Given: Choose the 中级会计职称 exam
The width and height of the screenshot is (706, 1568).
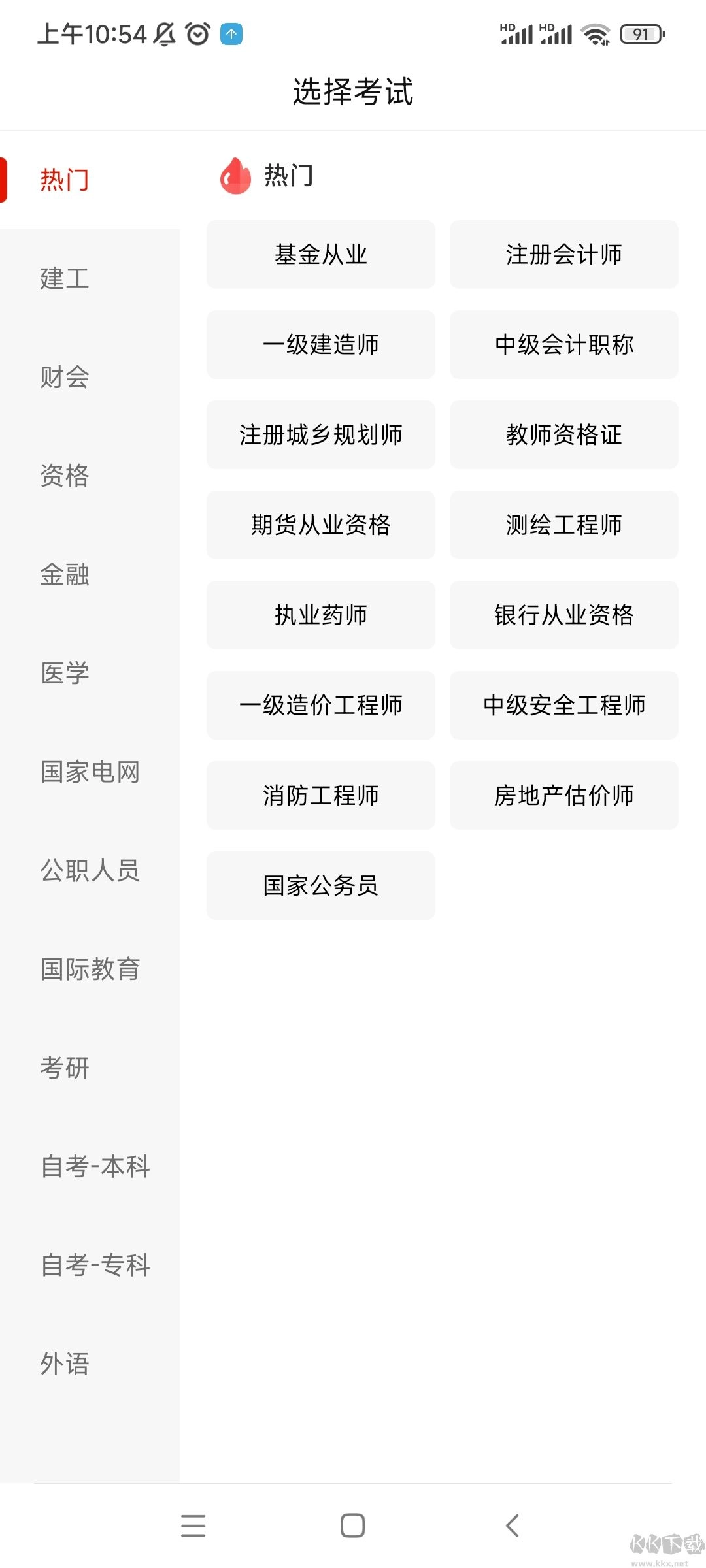Looking at the screenshot, I should 564,345.
